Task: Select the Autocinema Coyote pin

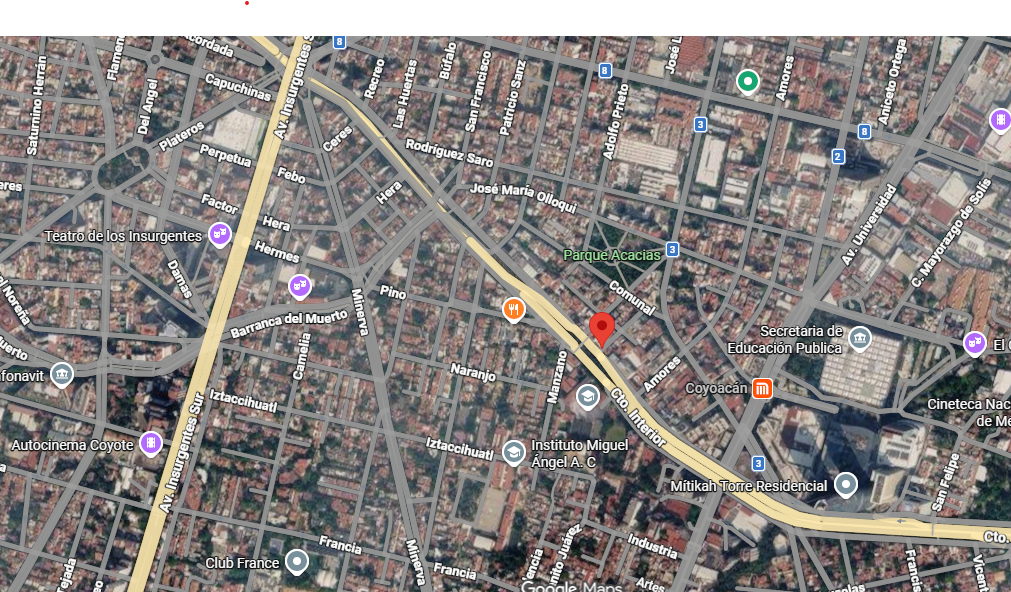Action: 151,443
